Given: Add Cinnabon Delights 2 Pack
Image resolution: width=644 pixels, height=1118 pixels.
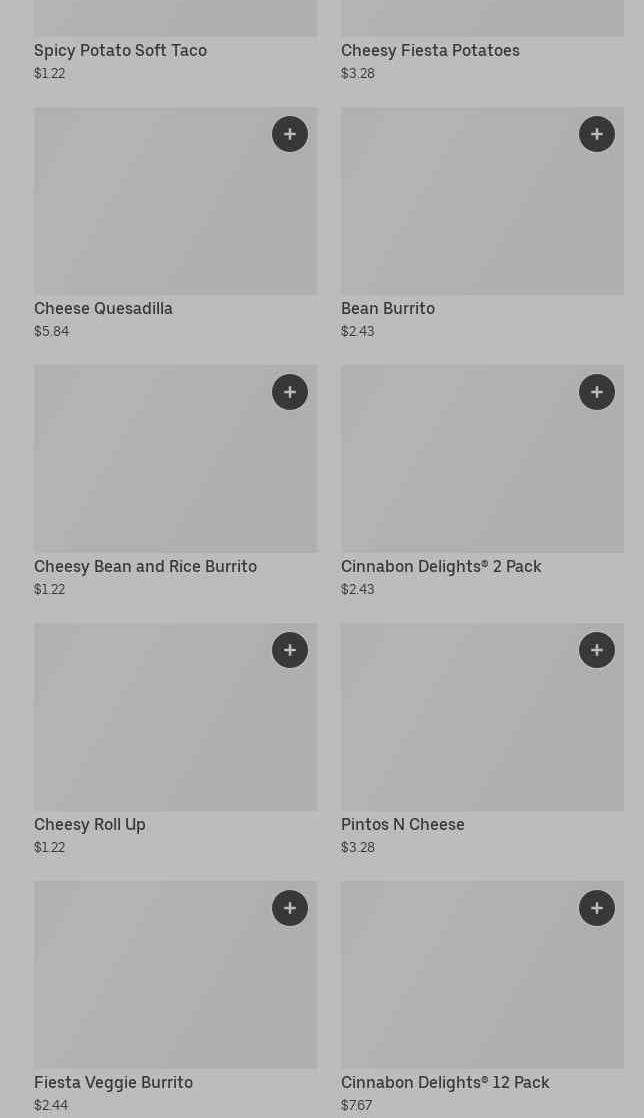Looking at the screenshot, I should point(597,392).
